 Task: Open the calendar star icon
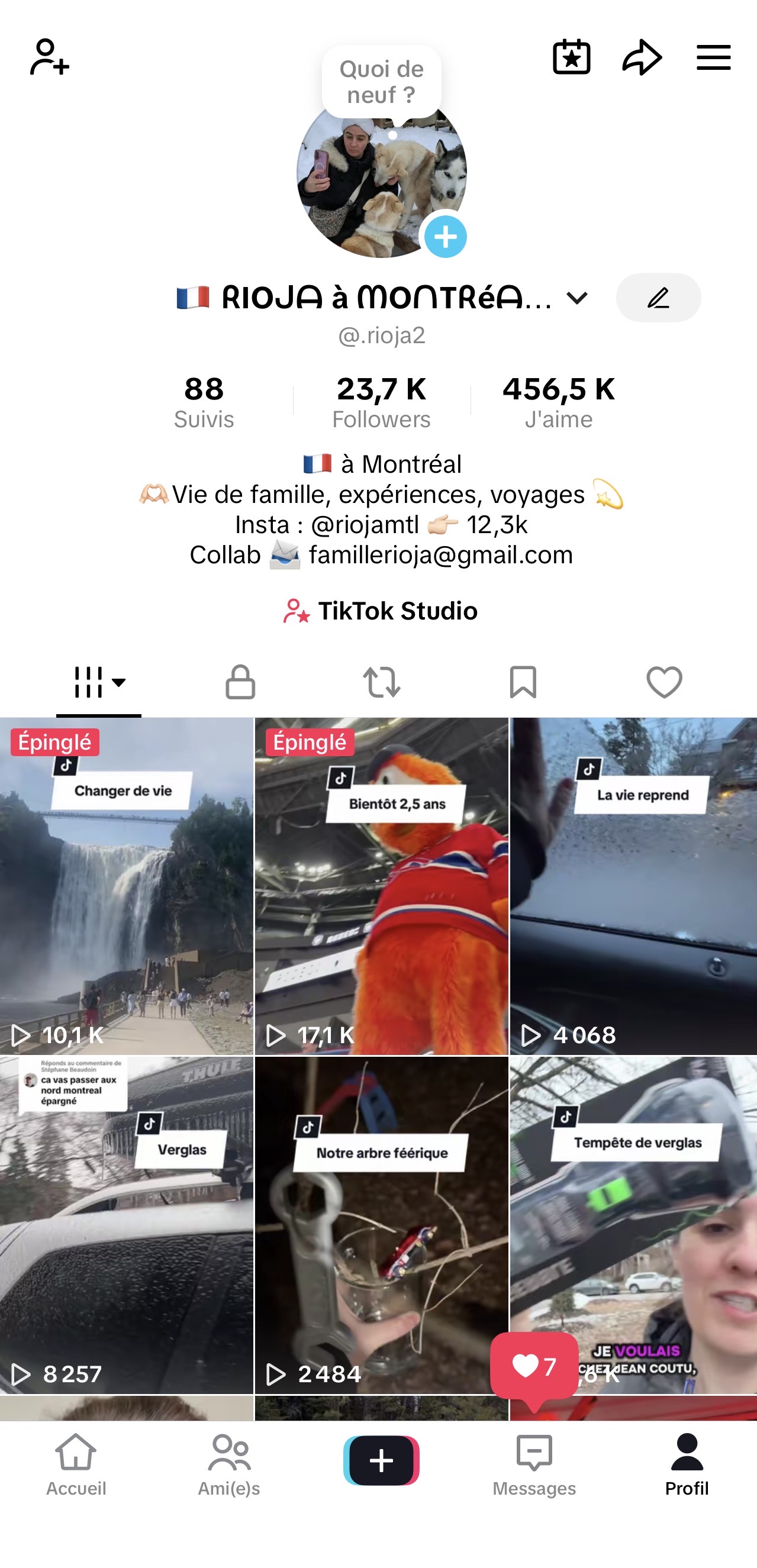pos(571,57)
